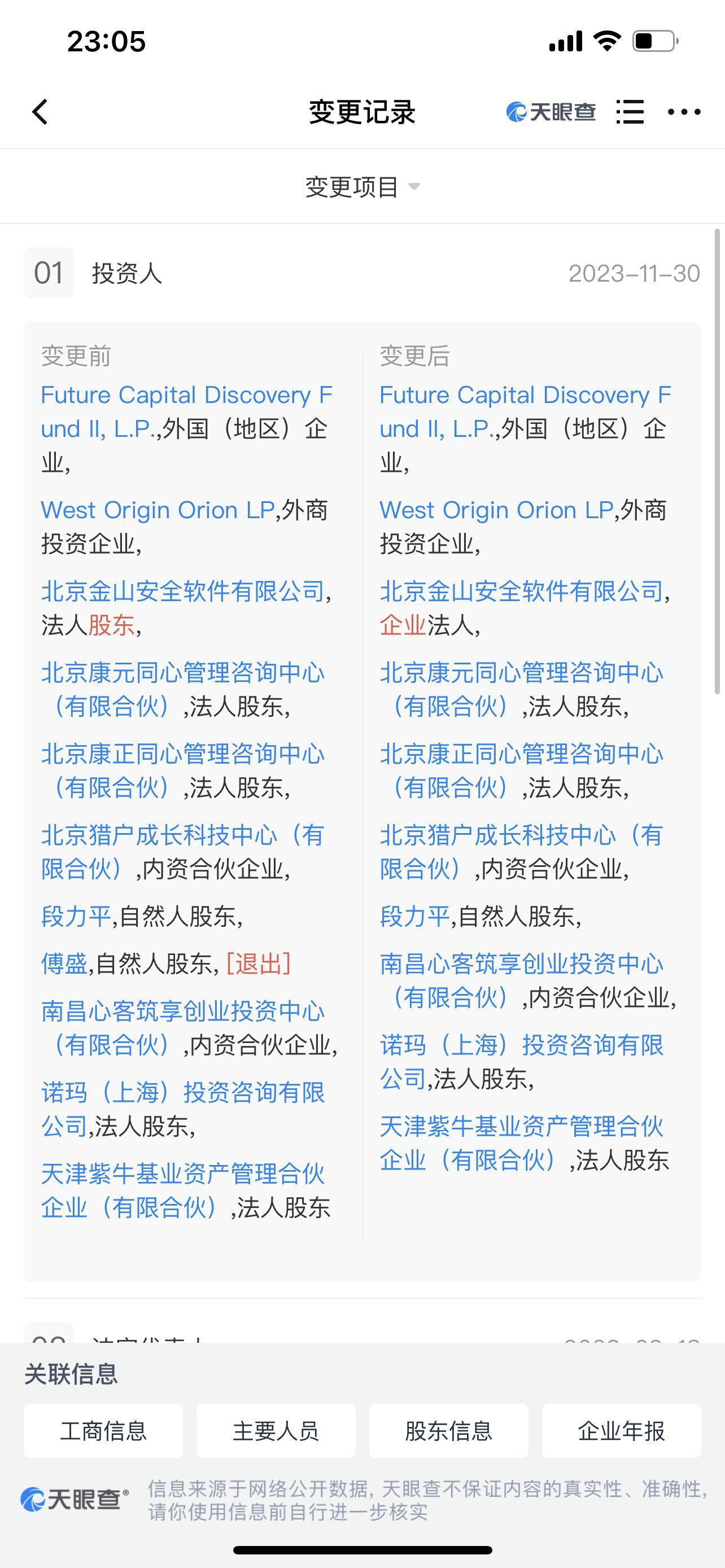Open 段力平 link in 变更前 column
This screenshot has width=725, height=1568.
[x=76, y=916]
